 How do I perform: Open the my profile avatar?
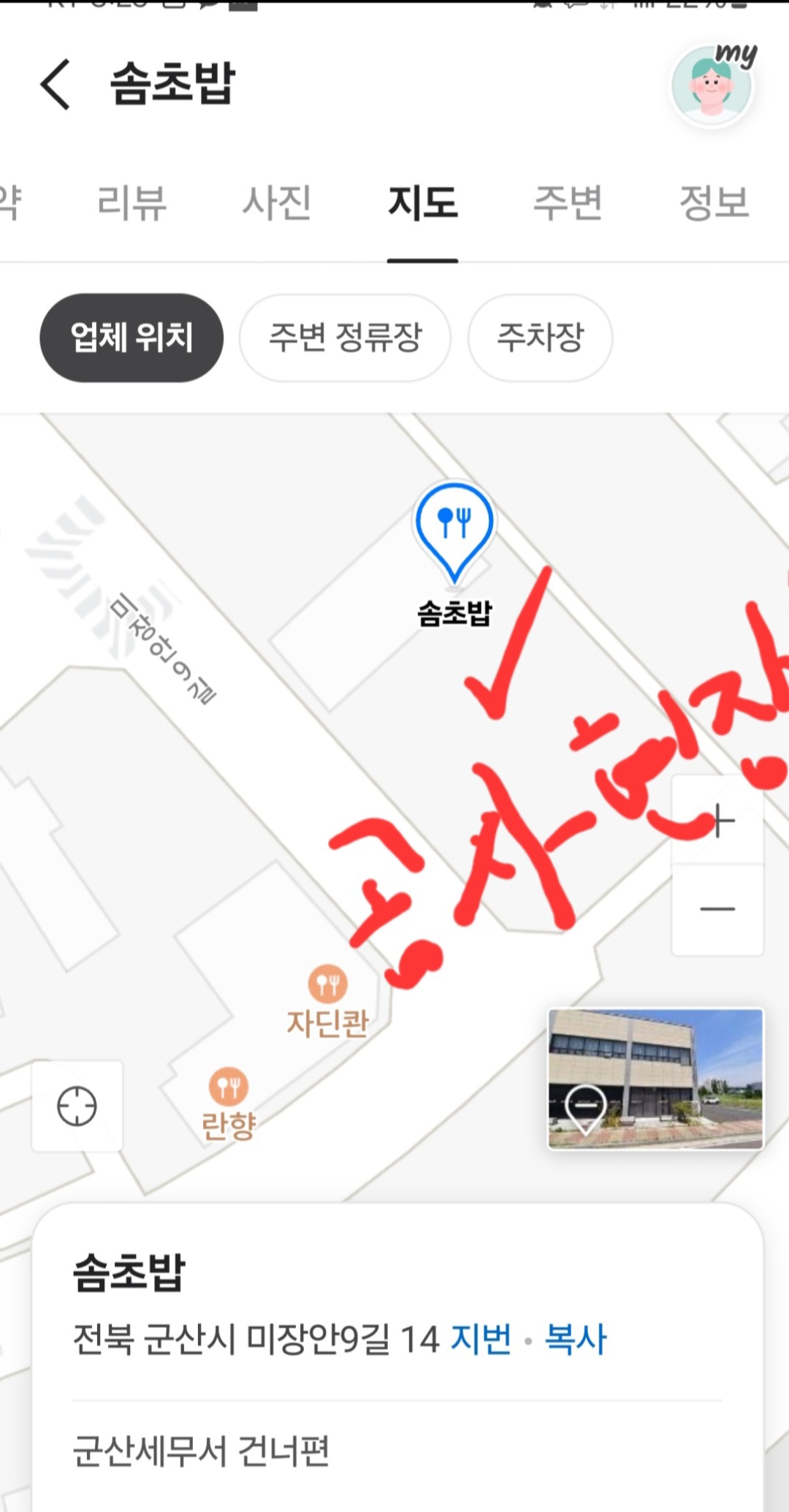click(712, 86)
